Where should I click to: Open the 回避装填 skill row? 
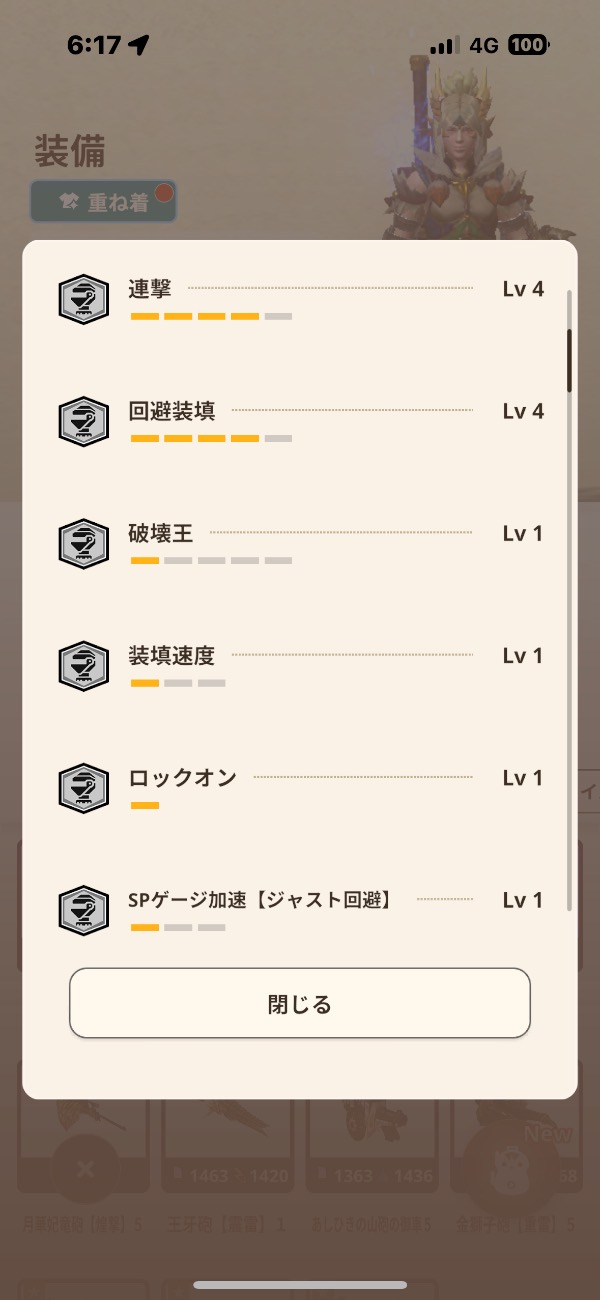300,421
